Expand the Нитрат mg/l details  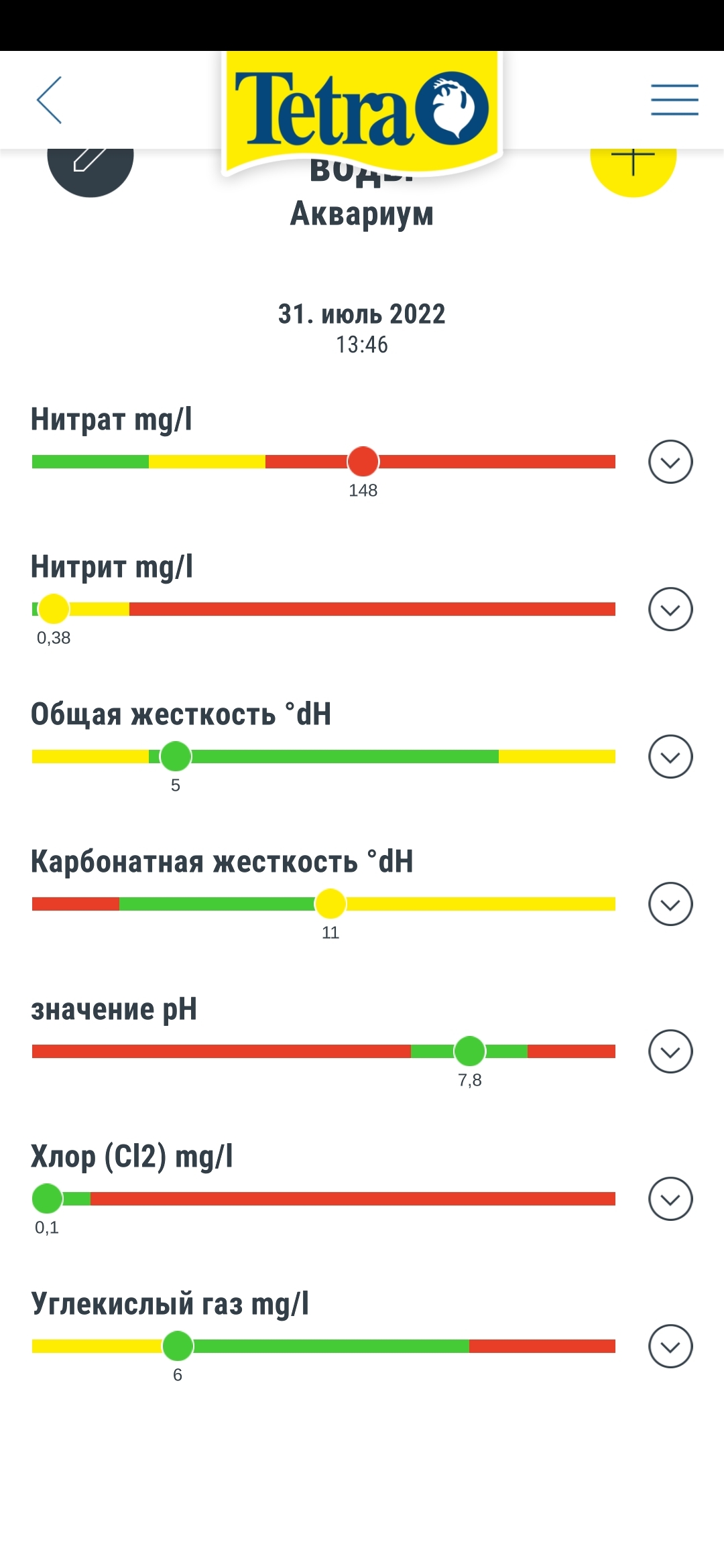click(x=670, y=462)
